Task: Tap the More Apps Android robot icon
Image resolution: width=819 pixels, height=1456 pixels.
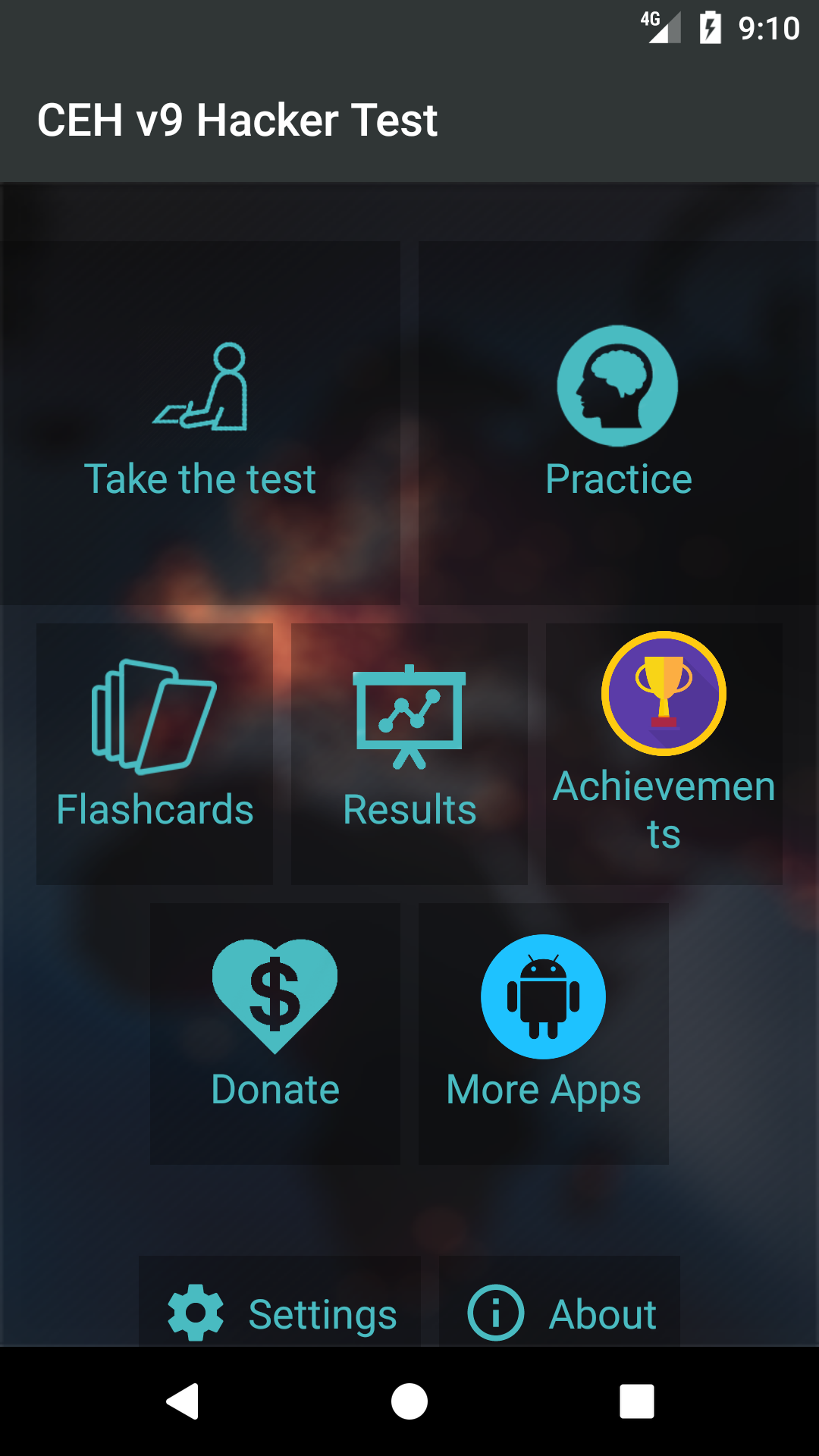Action: tap(542, 997)
